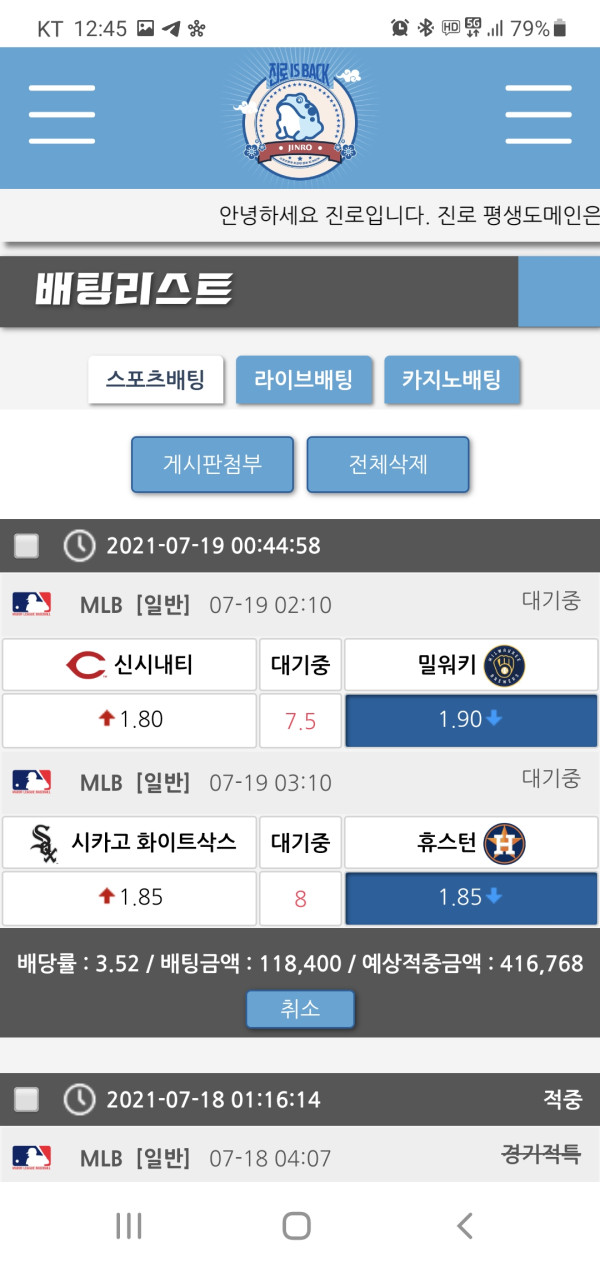The height and width of the screenshot is (1267, 600).
Task: Tap the 전체삭제 button
Action: pos(388,465)
